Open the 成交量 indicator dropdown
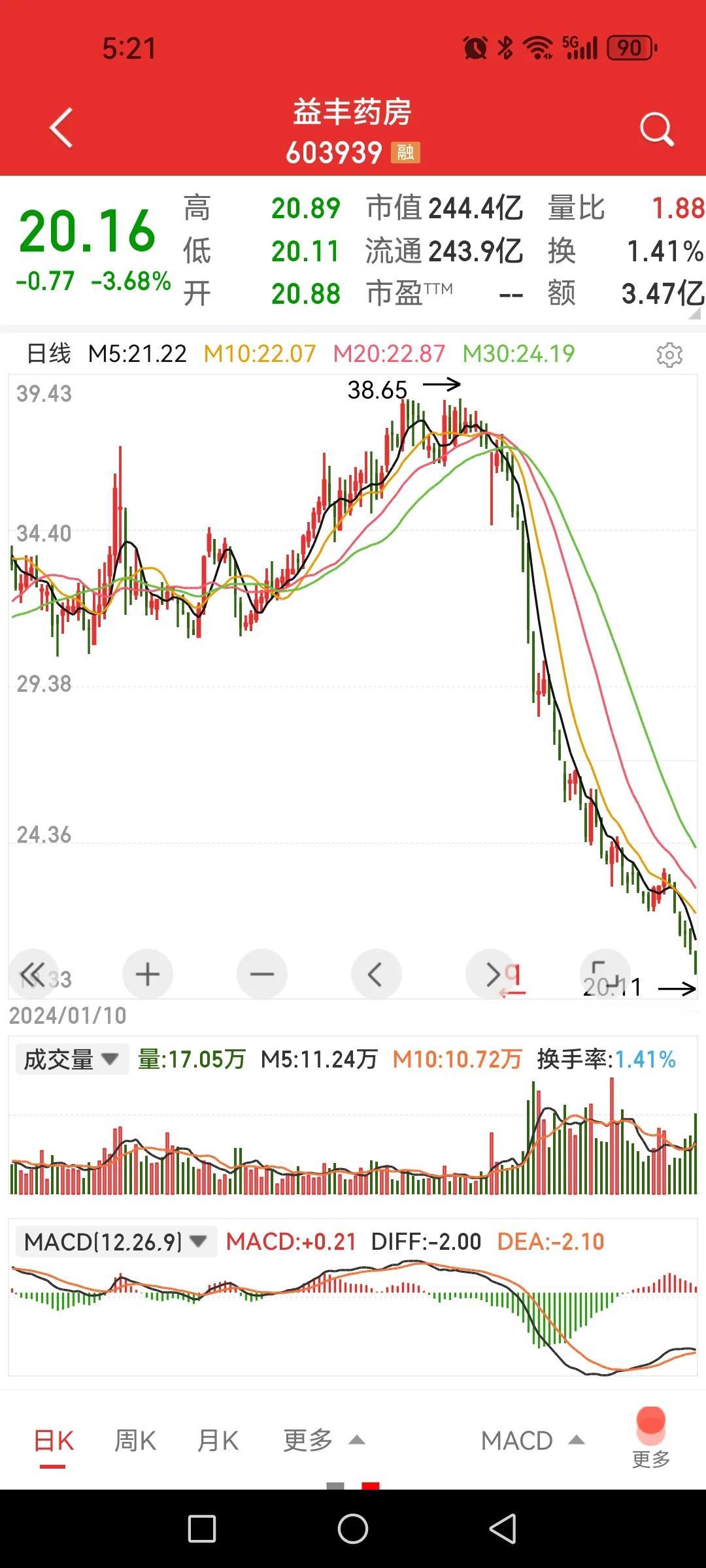 (x=72, y=1059)
